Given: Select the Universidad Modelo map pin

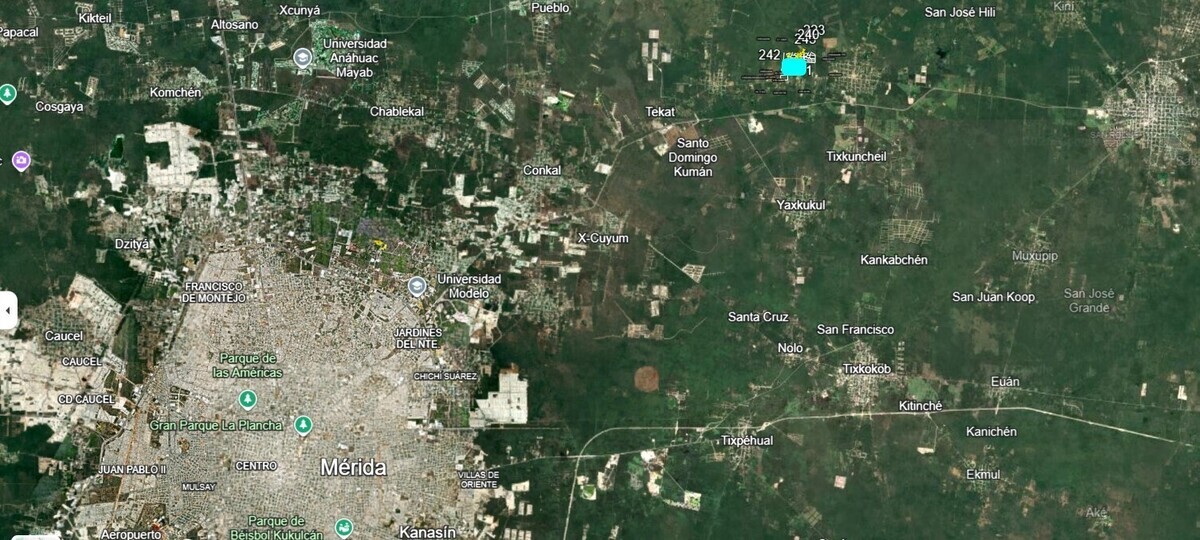Looking at the screenshot, I should pyautogui.click(x=418, y=287).
